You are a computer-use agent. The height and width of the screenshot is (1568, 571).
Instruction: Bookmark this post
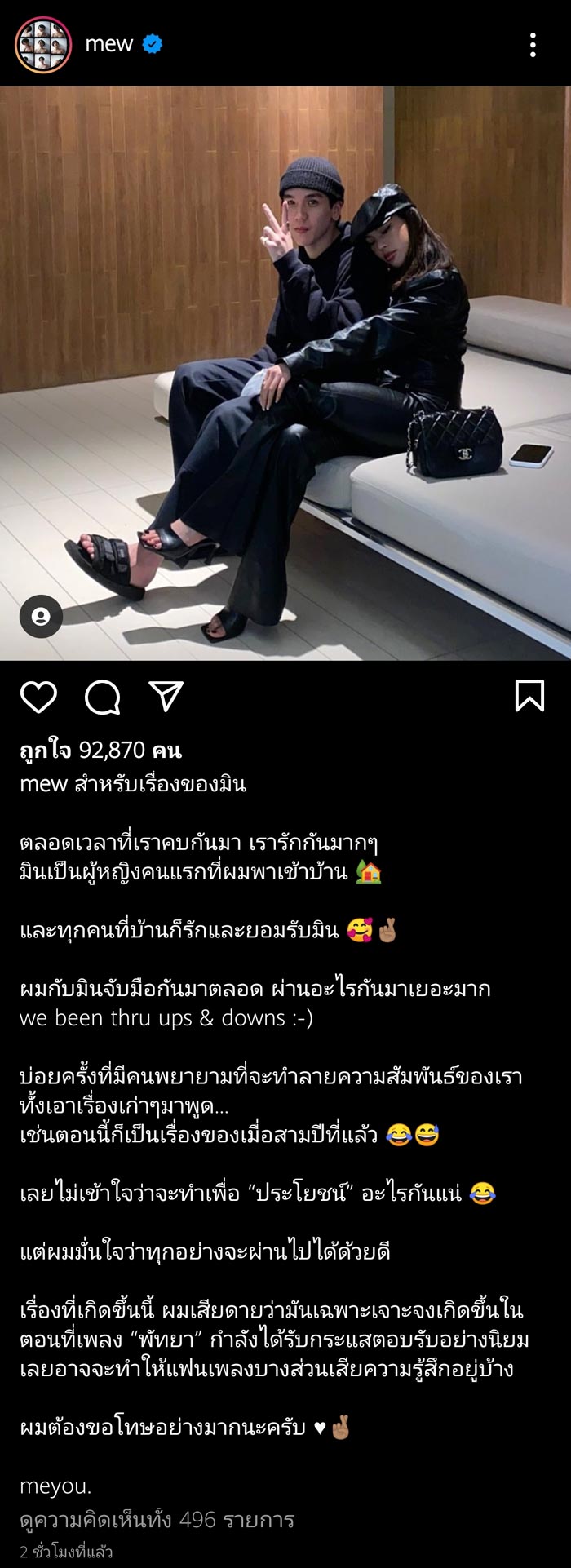[x=529, y=696]
